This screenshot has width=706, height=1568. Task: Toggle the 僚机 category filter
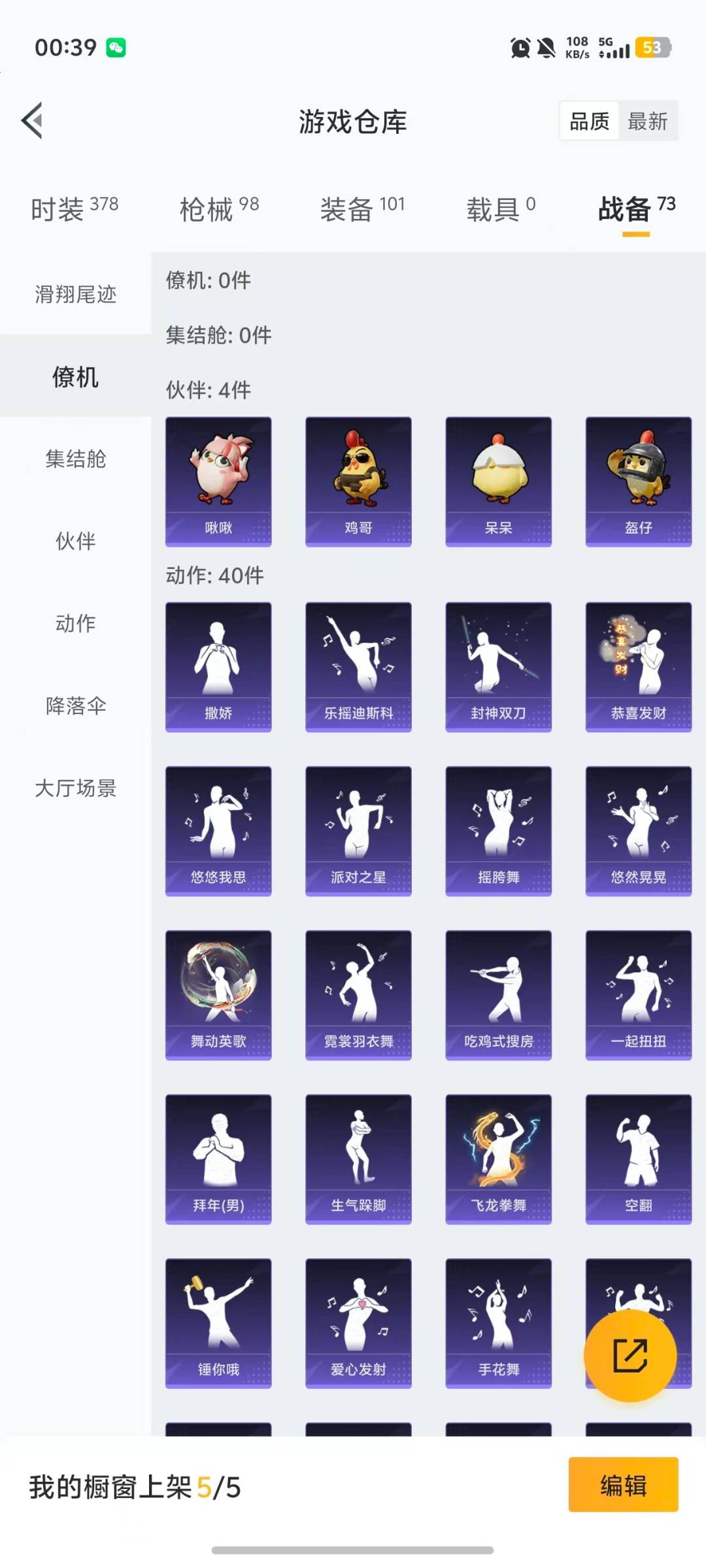73,378
